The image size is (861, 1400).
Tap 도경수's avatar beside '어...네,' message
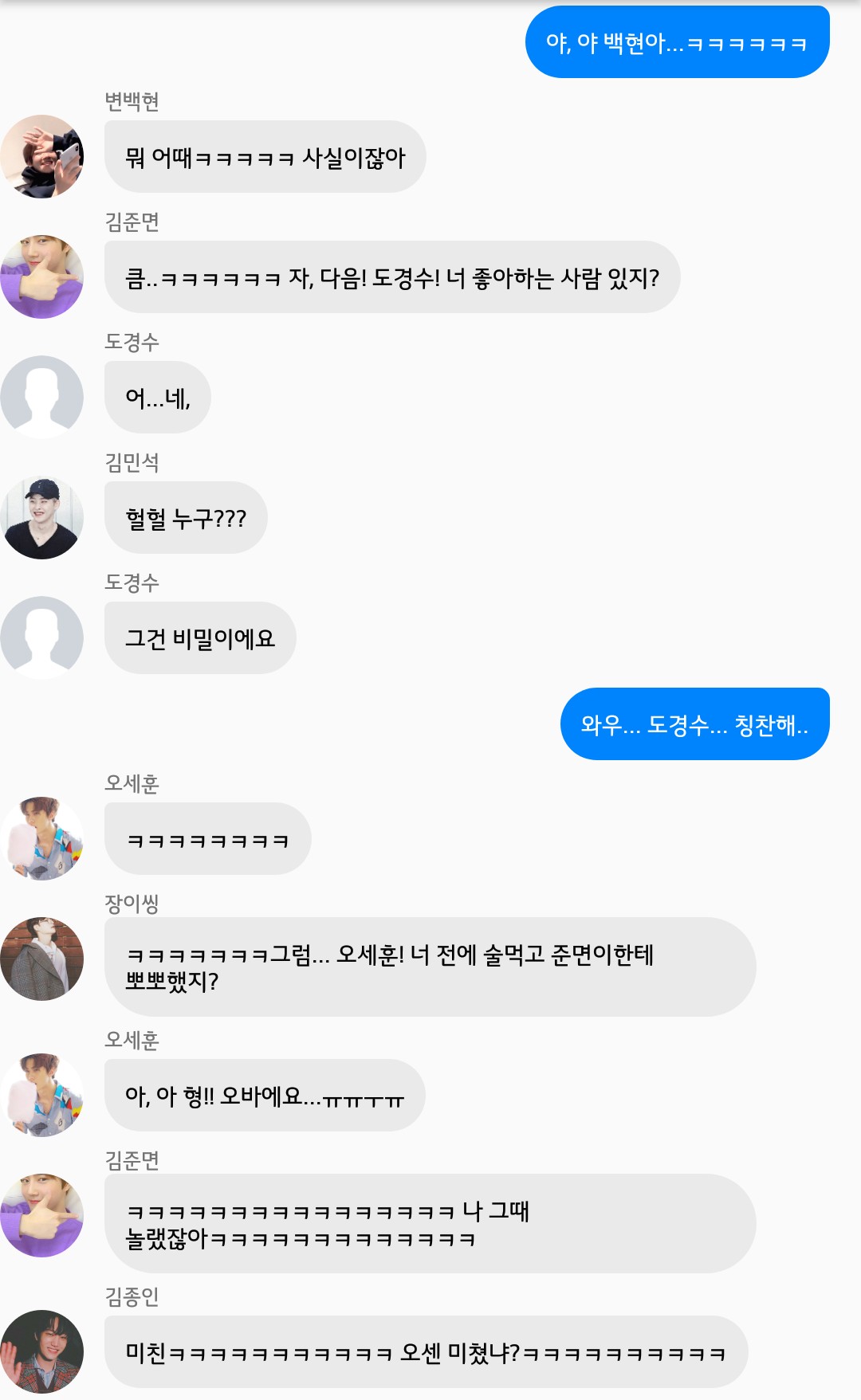tap(41, 397)
